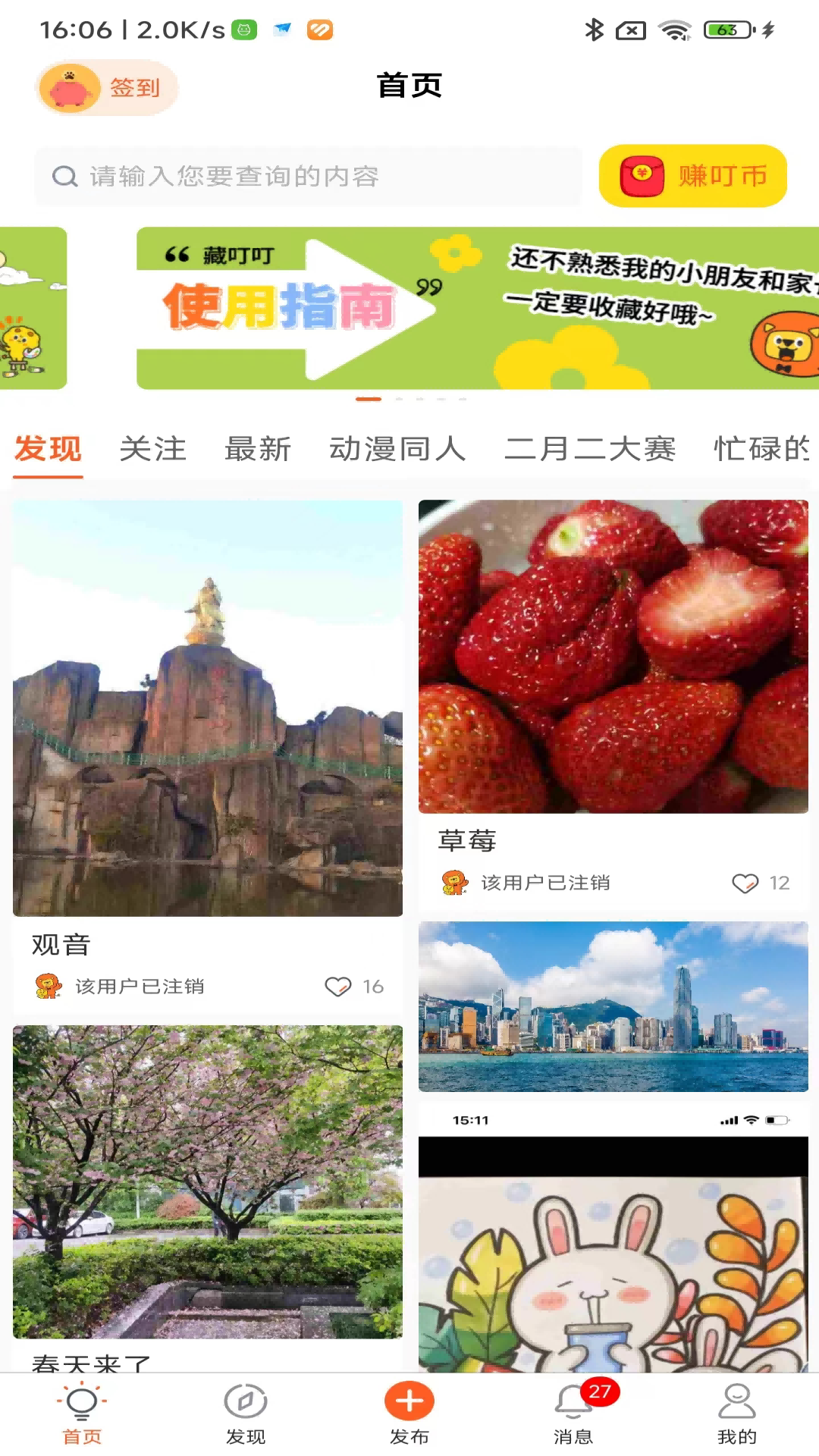Tap the 赚叮币 earn coins button
The width and height of the screenshot is (819, 1456).
click(x=692, y=176)
